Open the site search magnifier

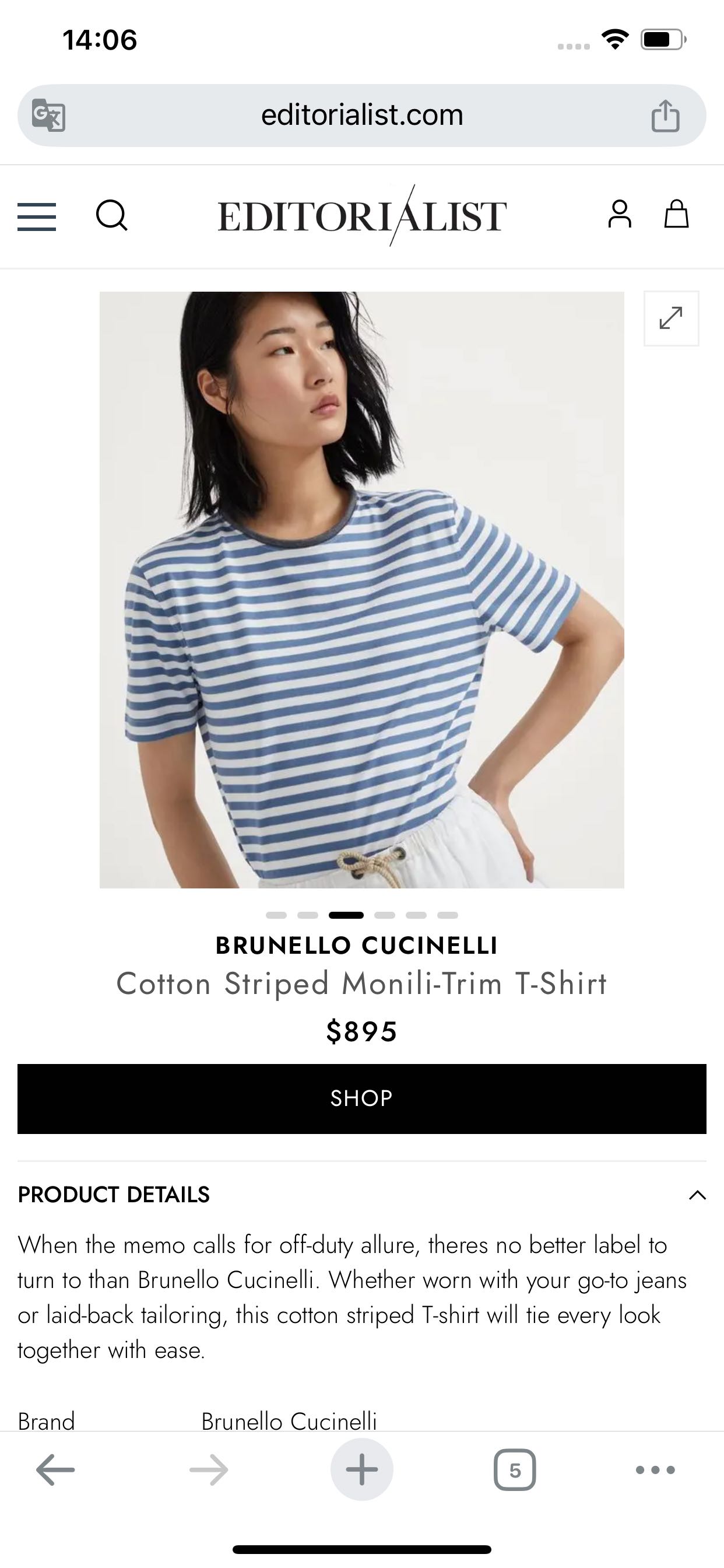[112, 216]
